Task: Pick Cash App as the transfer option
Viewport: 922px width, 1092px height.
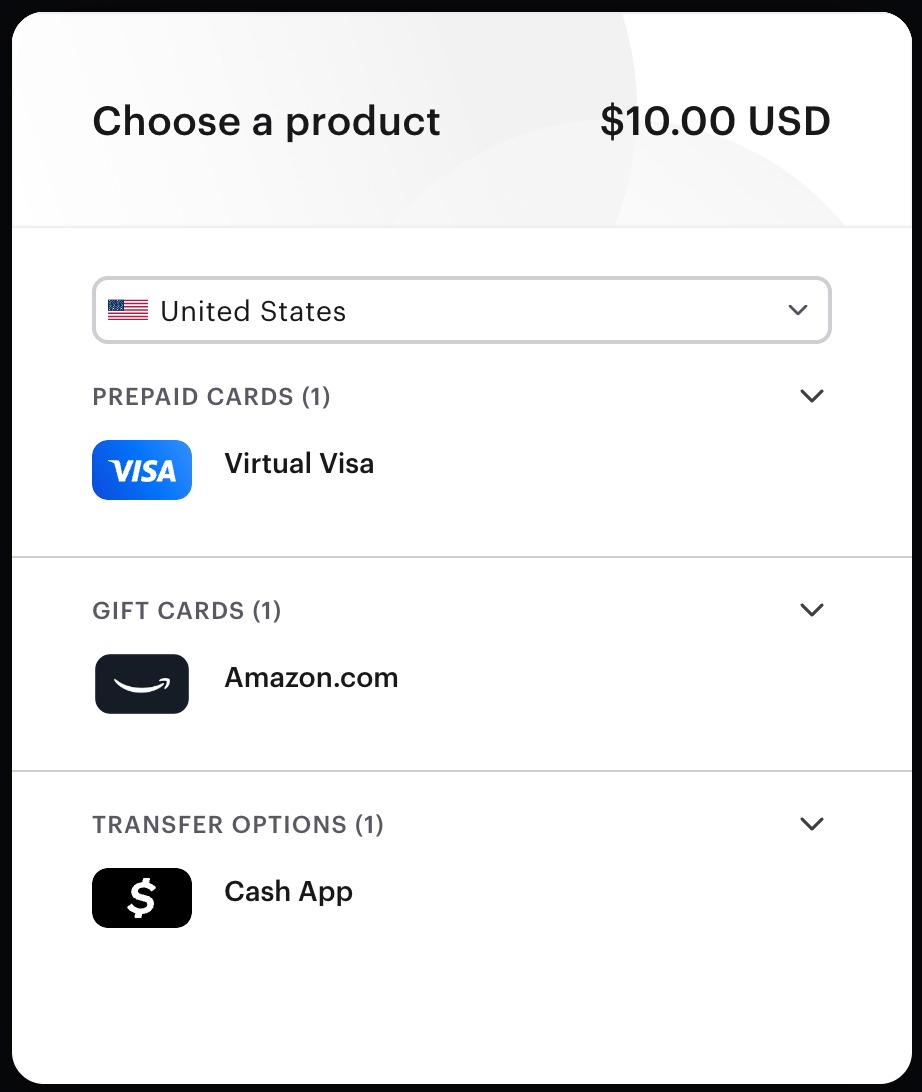Action: pos(288,892)
